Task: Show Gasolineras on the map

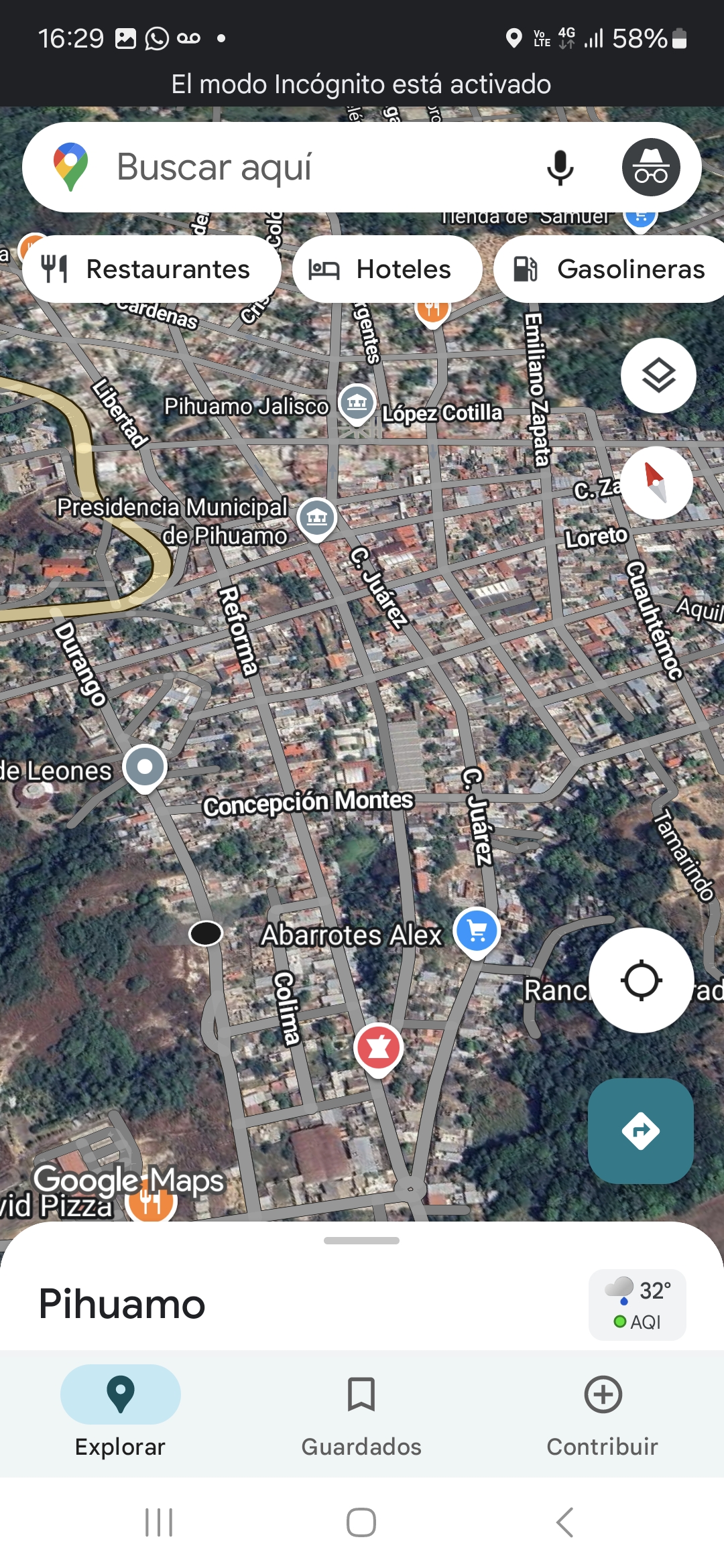Action: (610, 269)
